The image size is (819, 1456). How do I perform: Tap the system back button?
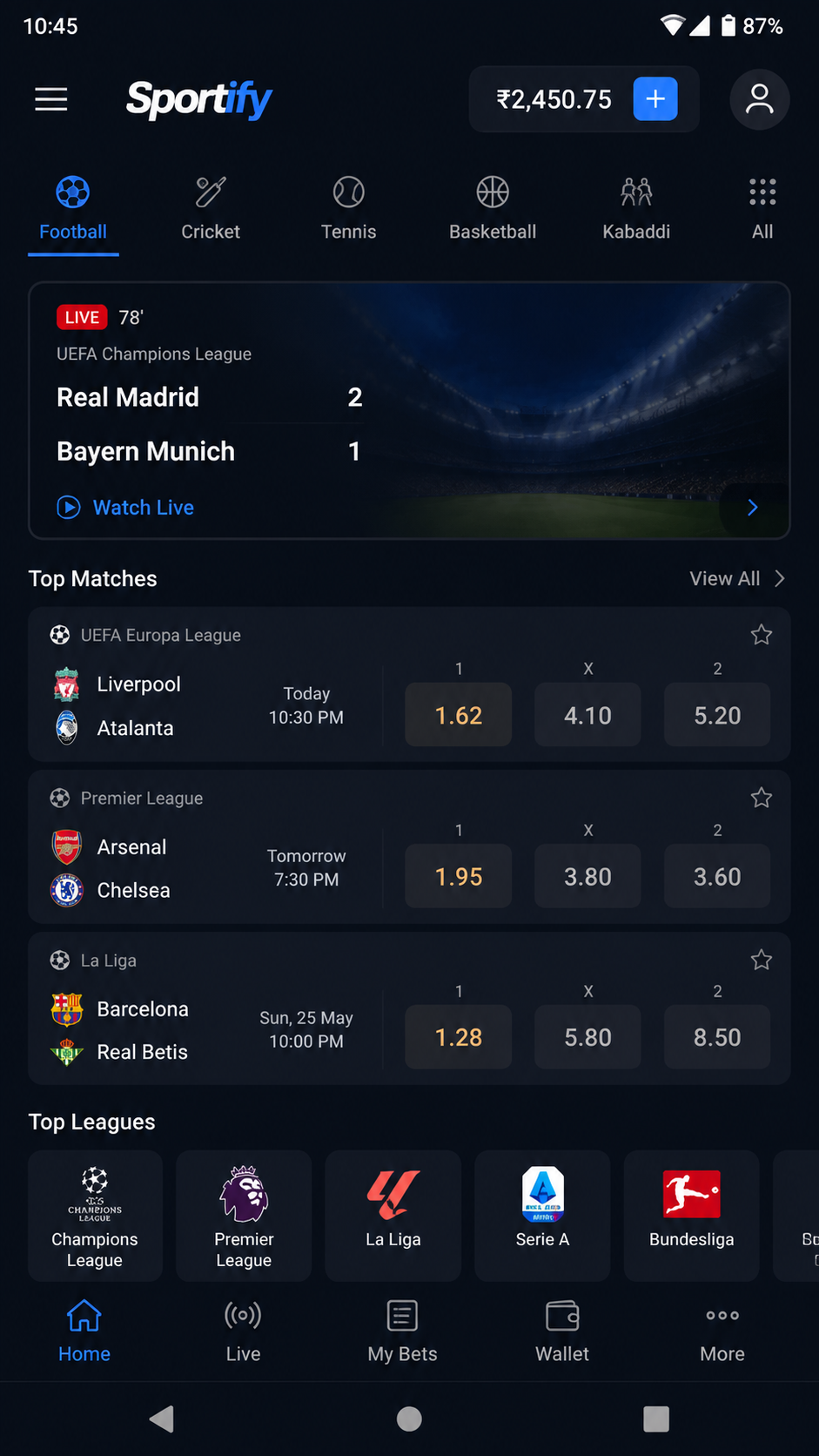(x=162, y=1419)
